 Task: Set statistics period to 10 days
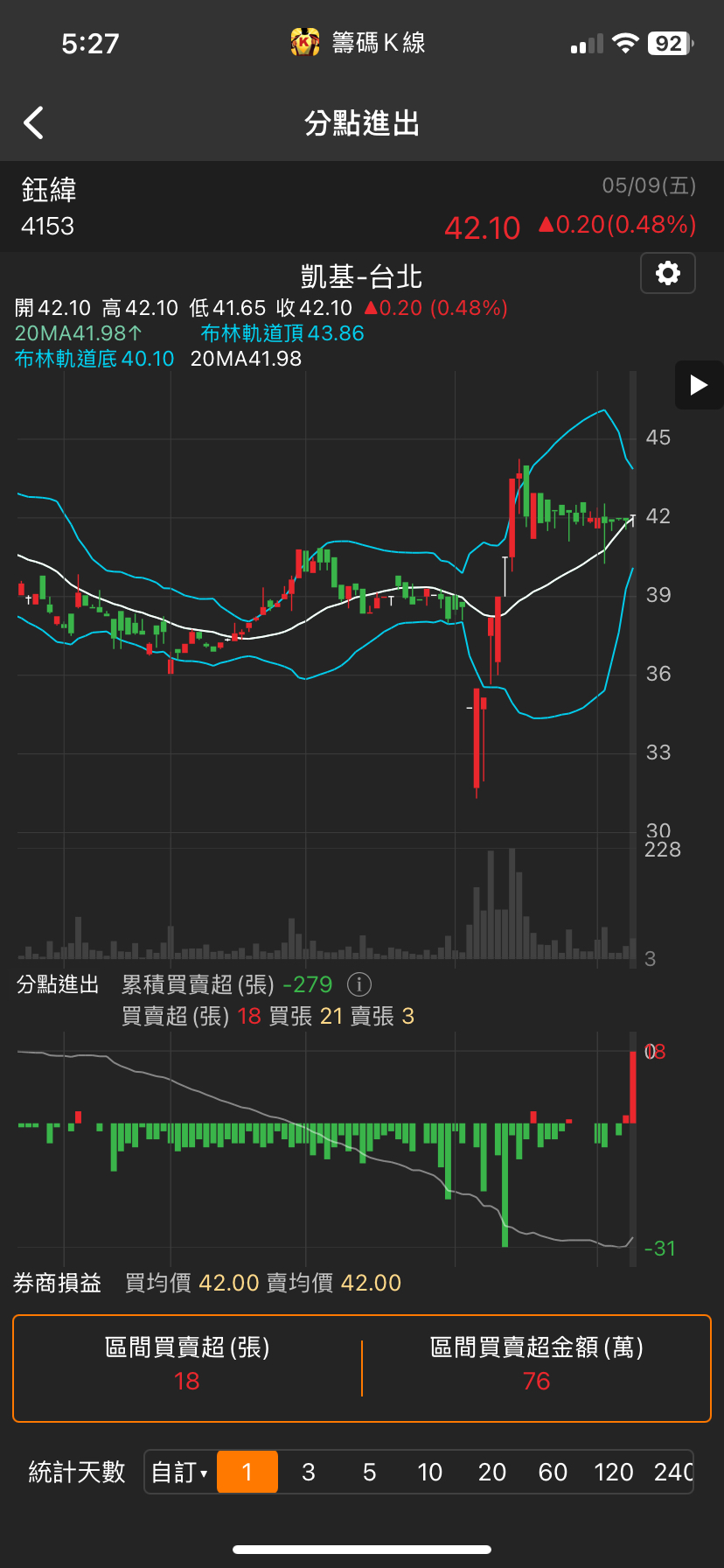429,1473
